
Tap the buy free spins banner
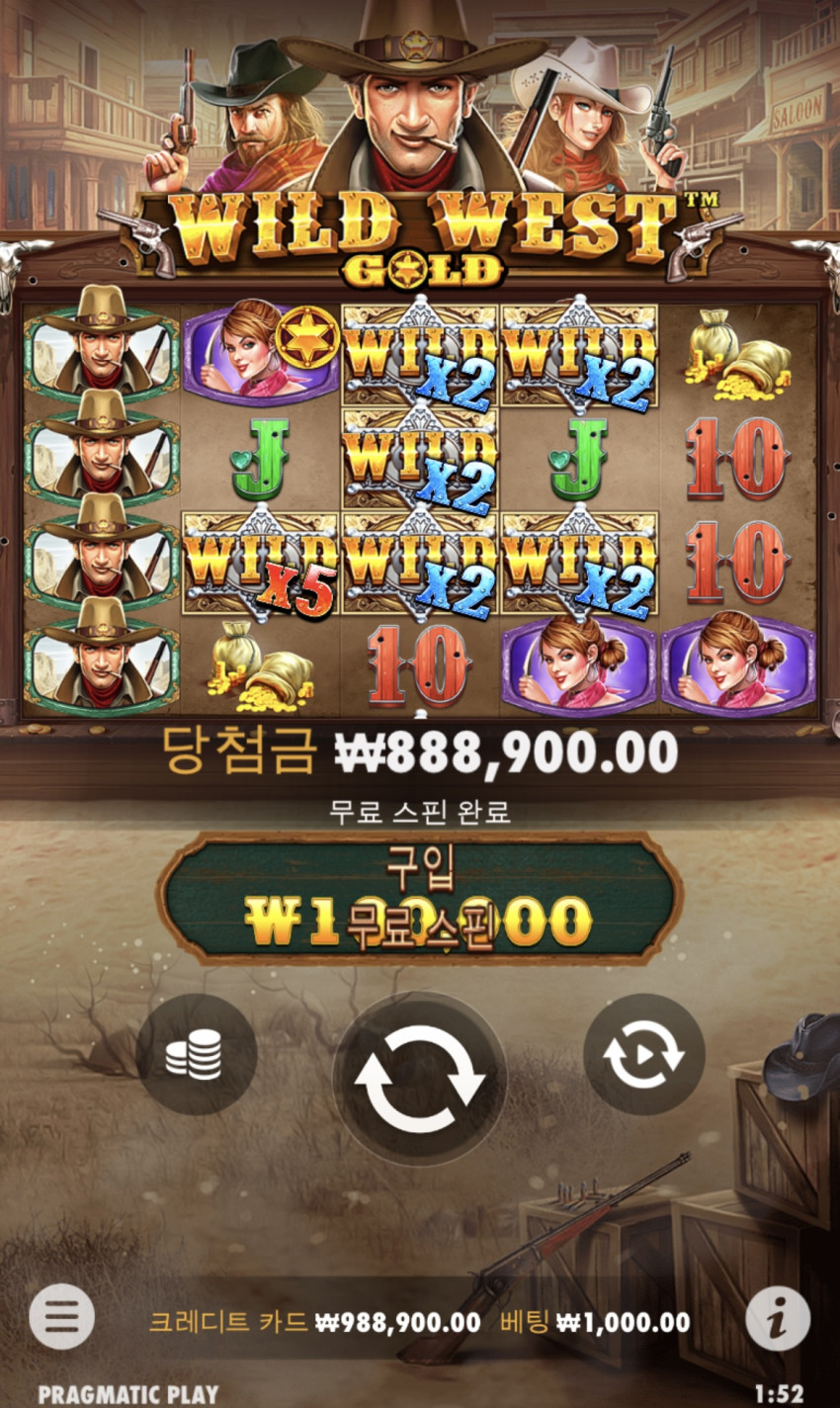[420, 898]
